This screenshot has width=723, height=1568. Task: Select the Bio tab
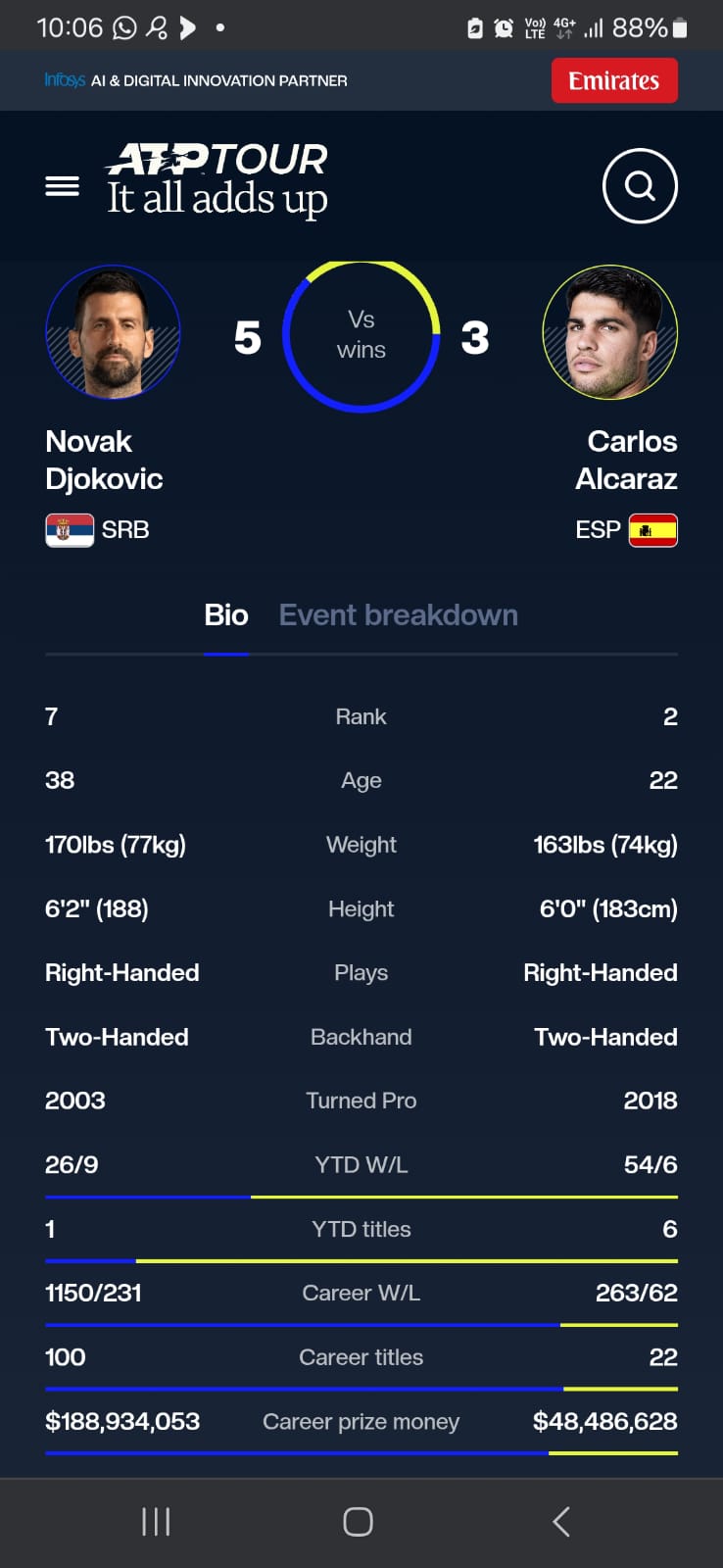click(226, 614)
